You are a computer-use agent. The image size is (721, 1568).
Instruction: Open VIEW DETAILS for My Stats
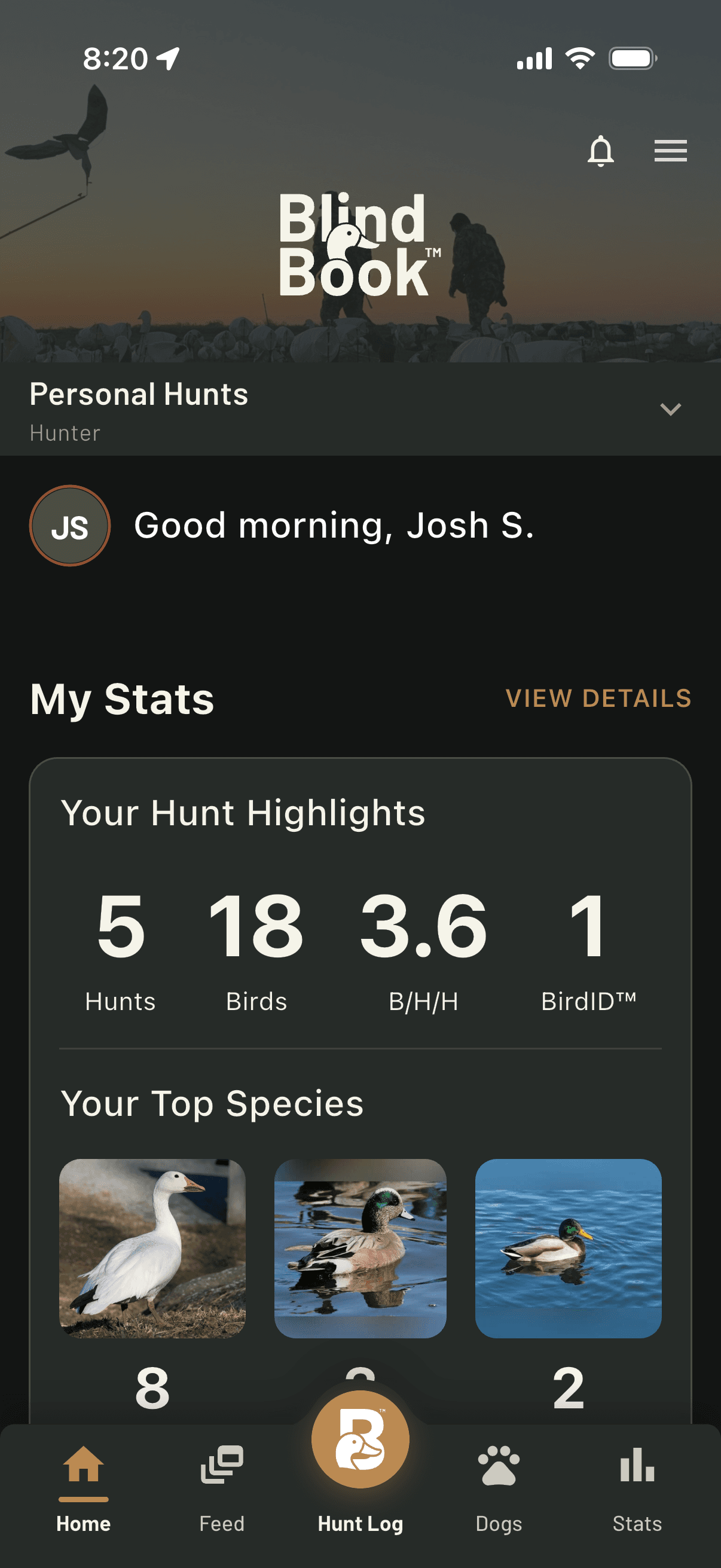[600, 698]
